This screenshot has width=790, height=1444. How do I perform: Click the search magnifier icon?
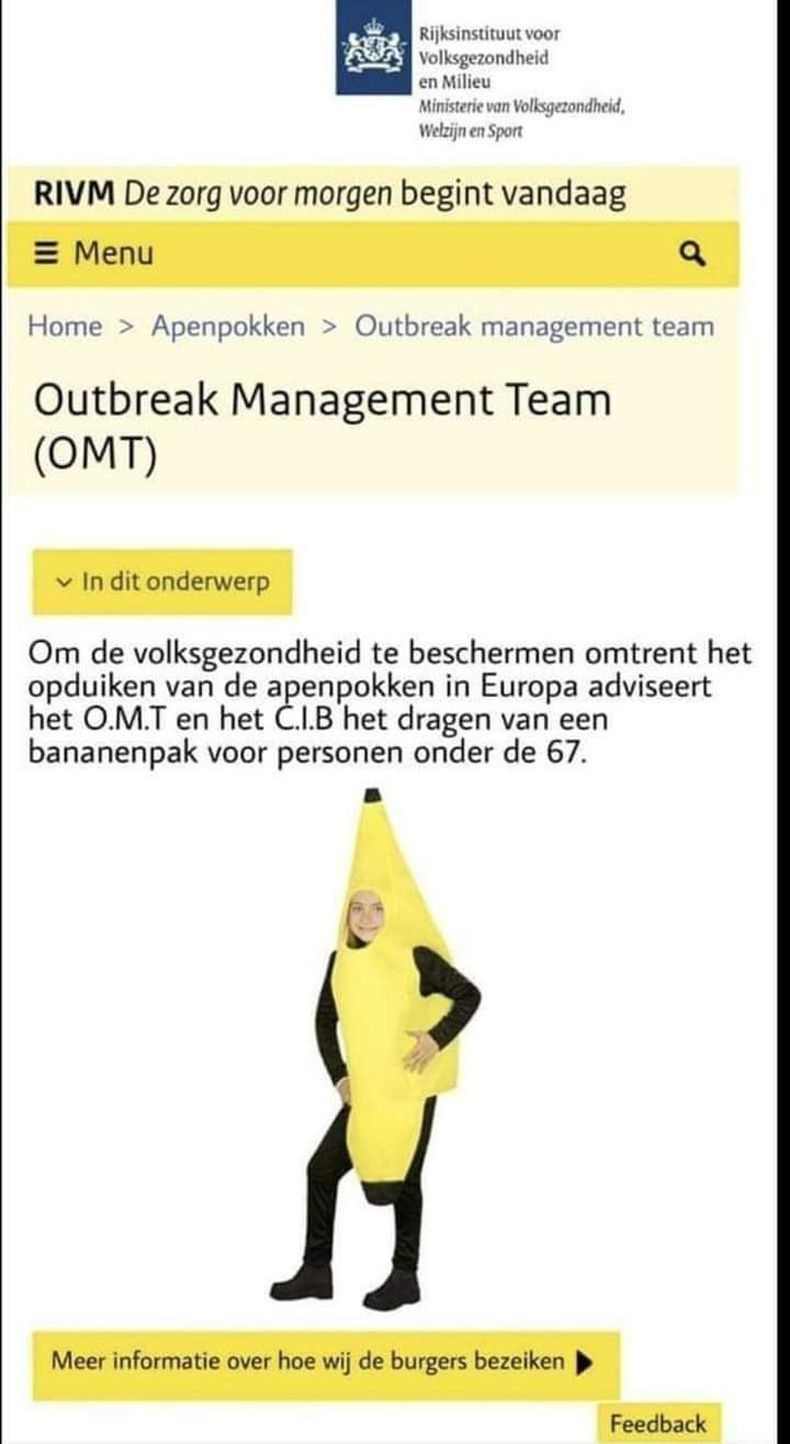693,254
